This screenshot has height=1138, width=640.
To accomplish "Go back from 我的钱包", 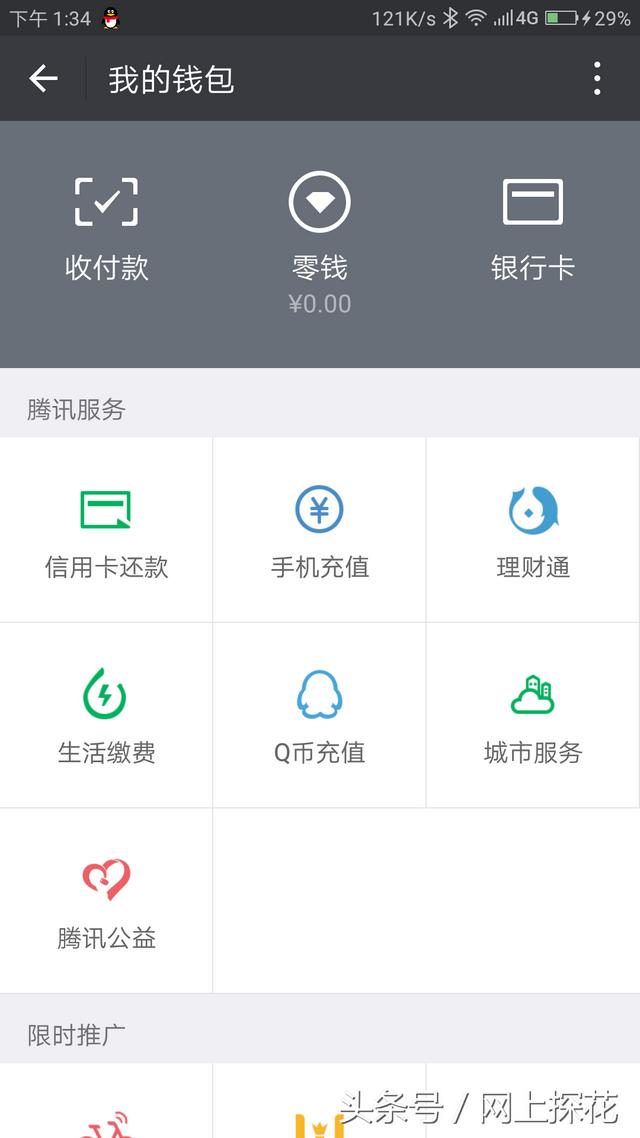I will coord(43,78).
